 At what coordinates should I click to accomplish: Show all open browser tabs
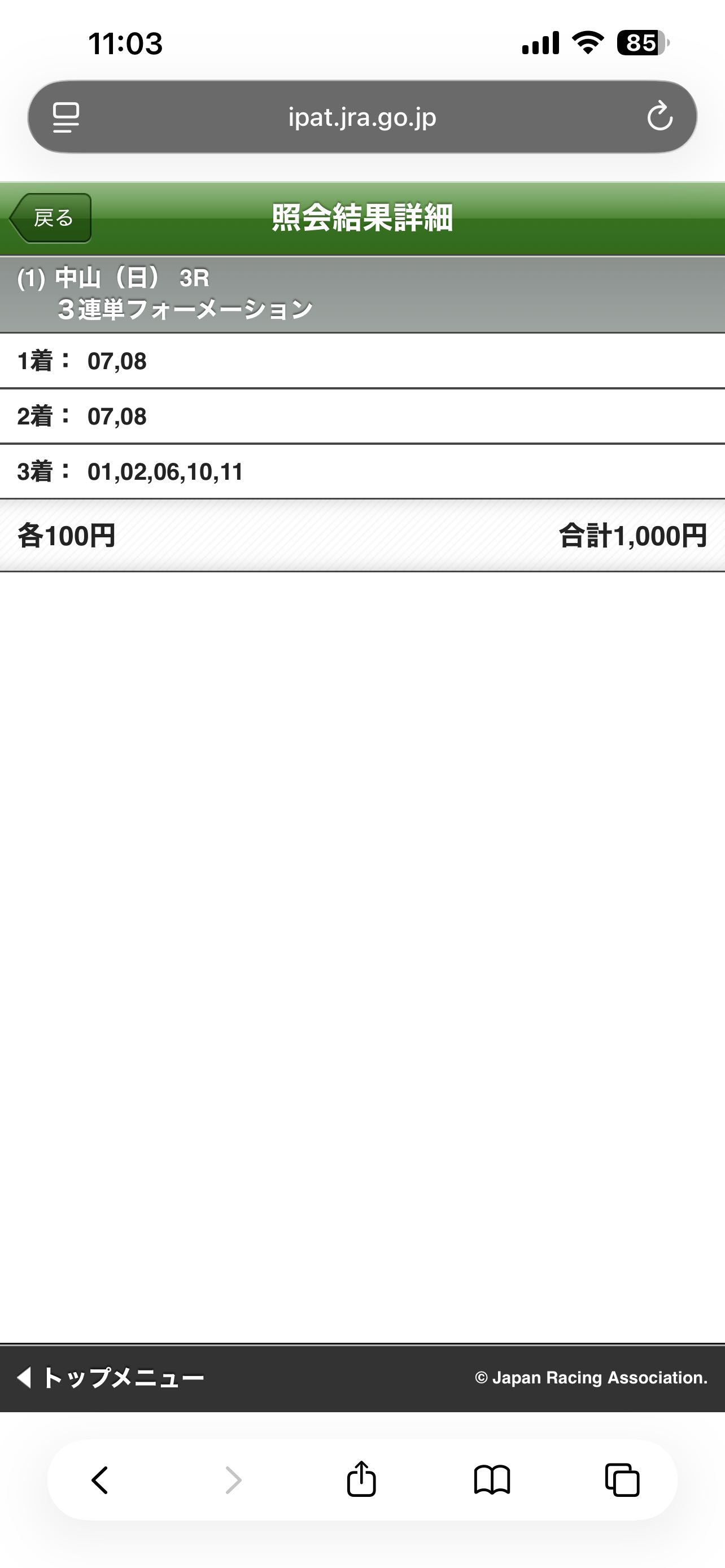(x=622, y=1480)
